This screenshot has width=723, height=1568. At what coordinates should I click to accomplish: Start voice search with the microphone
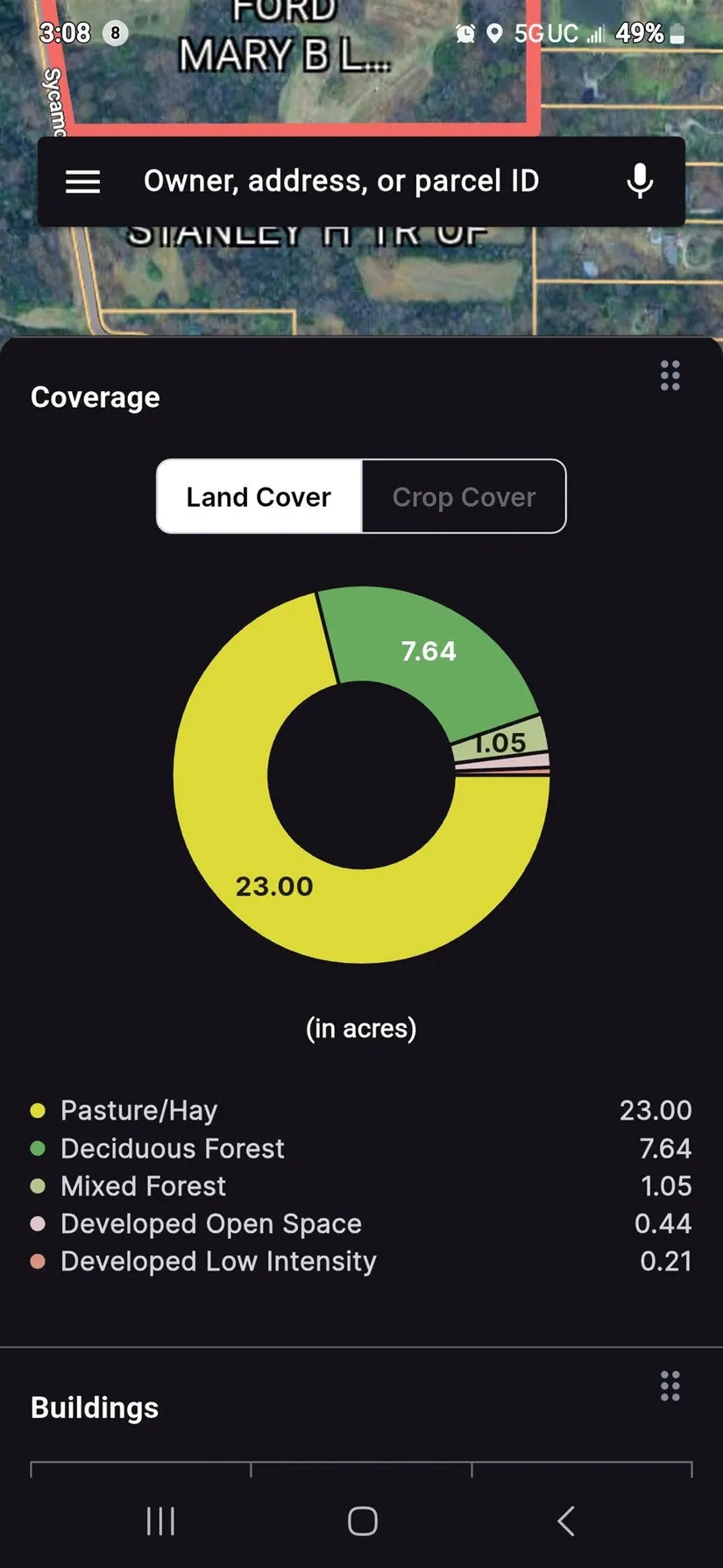640,182
